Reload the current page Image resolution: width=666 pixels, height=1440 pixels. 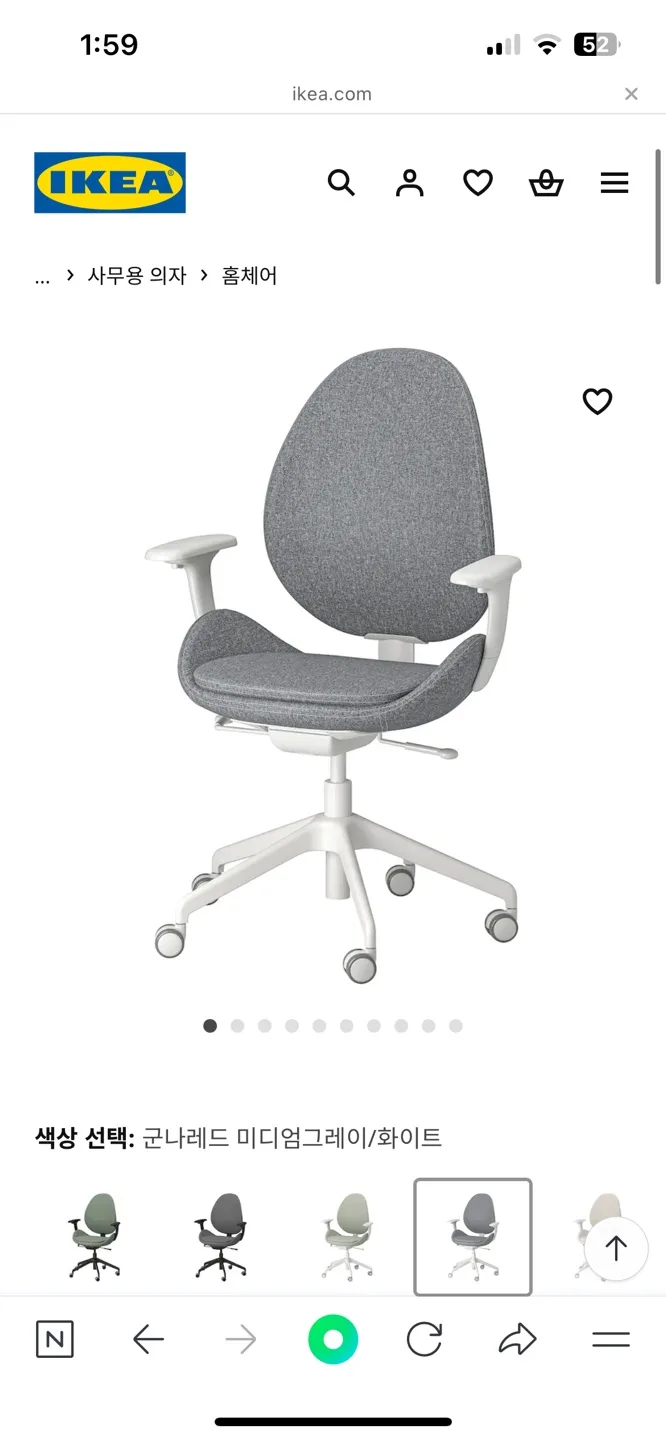click(x=424, y=1339)
